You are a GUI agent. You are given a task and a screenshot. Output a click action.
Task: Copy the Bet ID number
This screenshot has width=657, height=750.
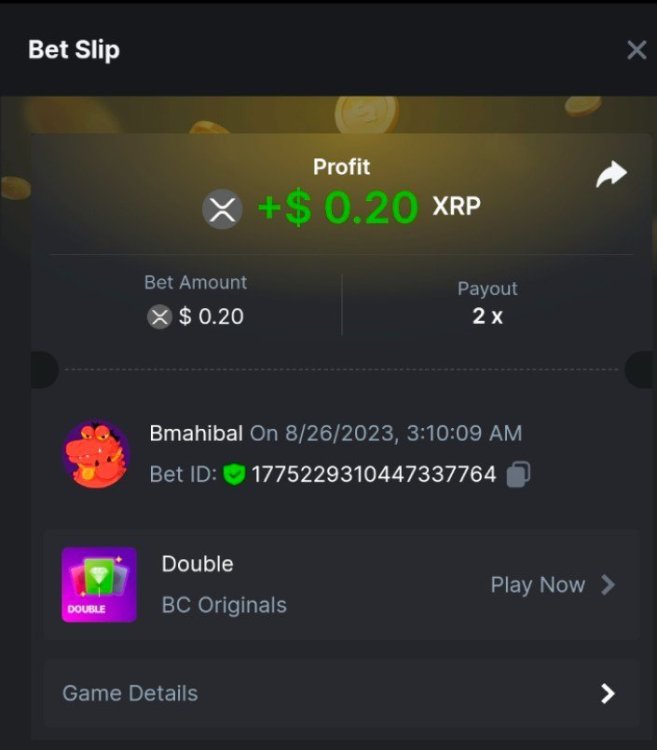coord(517,474)
